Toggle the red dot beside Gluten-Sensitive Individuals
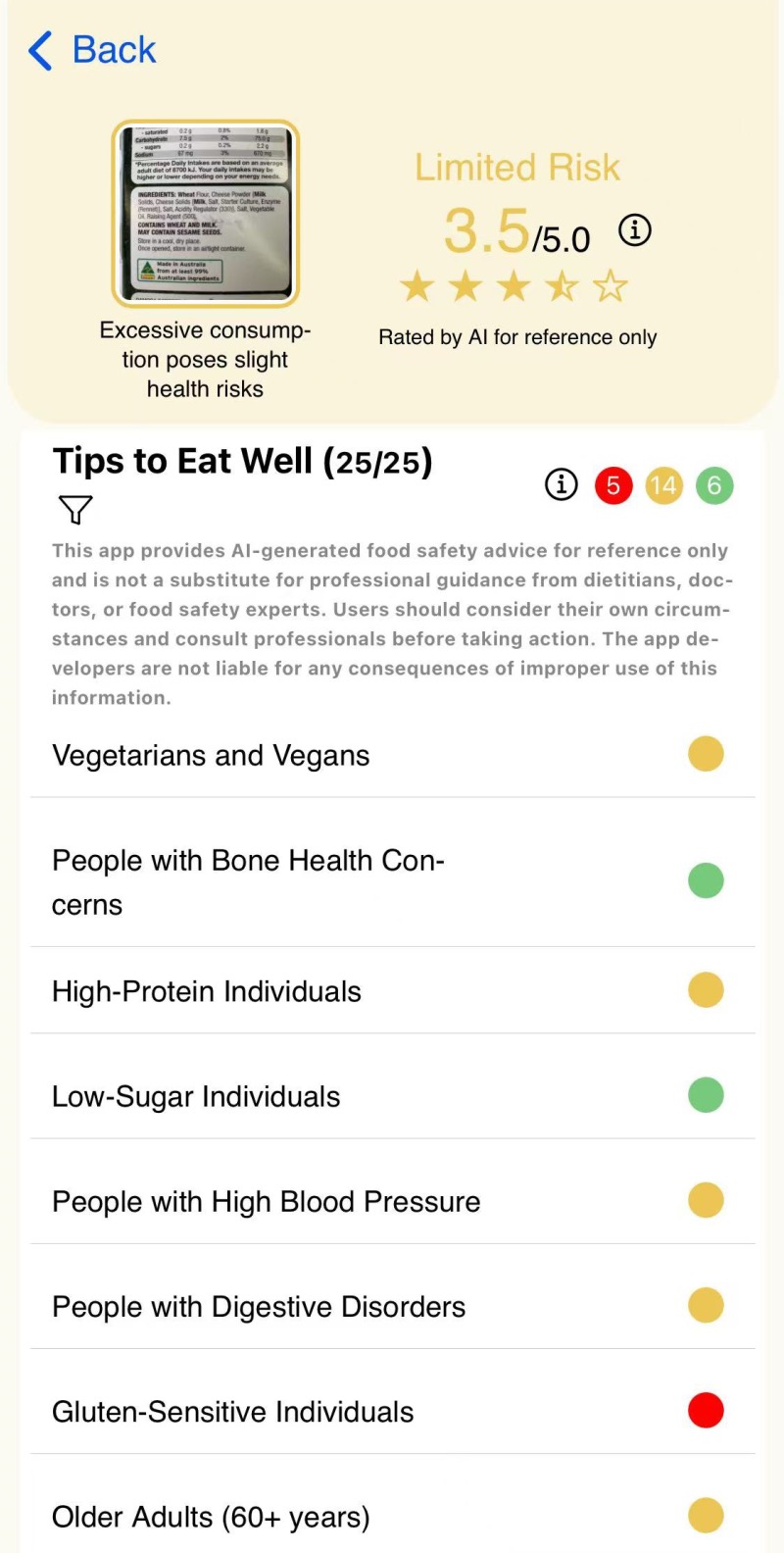784x1553 pixels. (x=706, y=1411)
